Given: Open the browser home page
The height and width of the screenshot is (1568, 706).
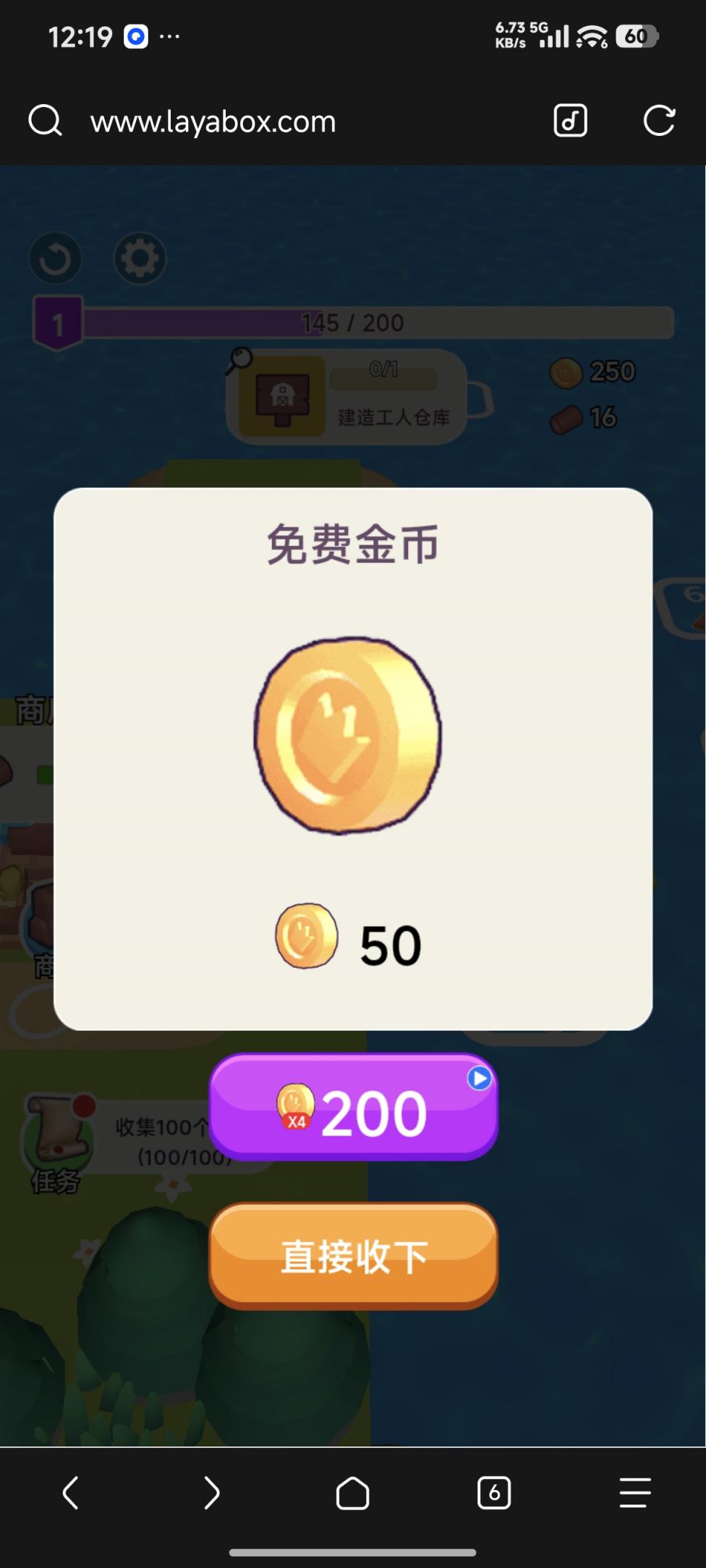Looking at the screenshot, I should click(x=352, y=1493).
